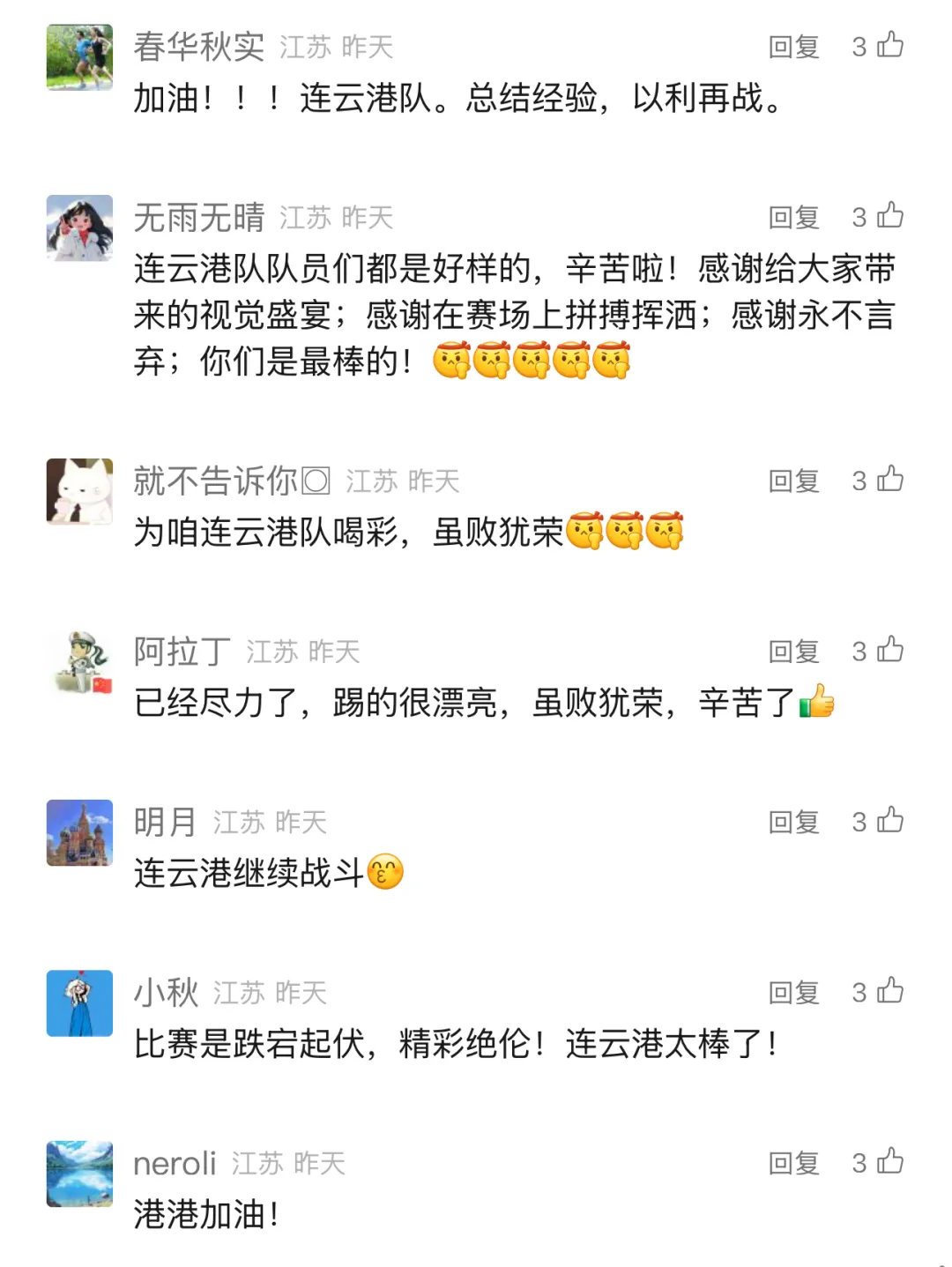Open 阿拉丁's avatar
This screenshot has height=1267, width=952.
(x=79, y=662)
